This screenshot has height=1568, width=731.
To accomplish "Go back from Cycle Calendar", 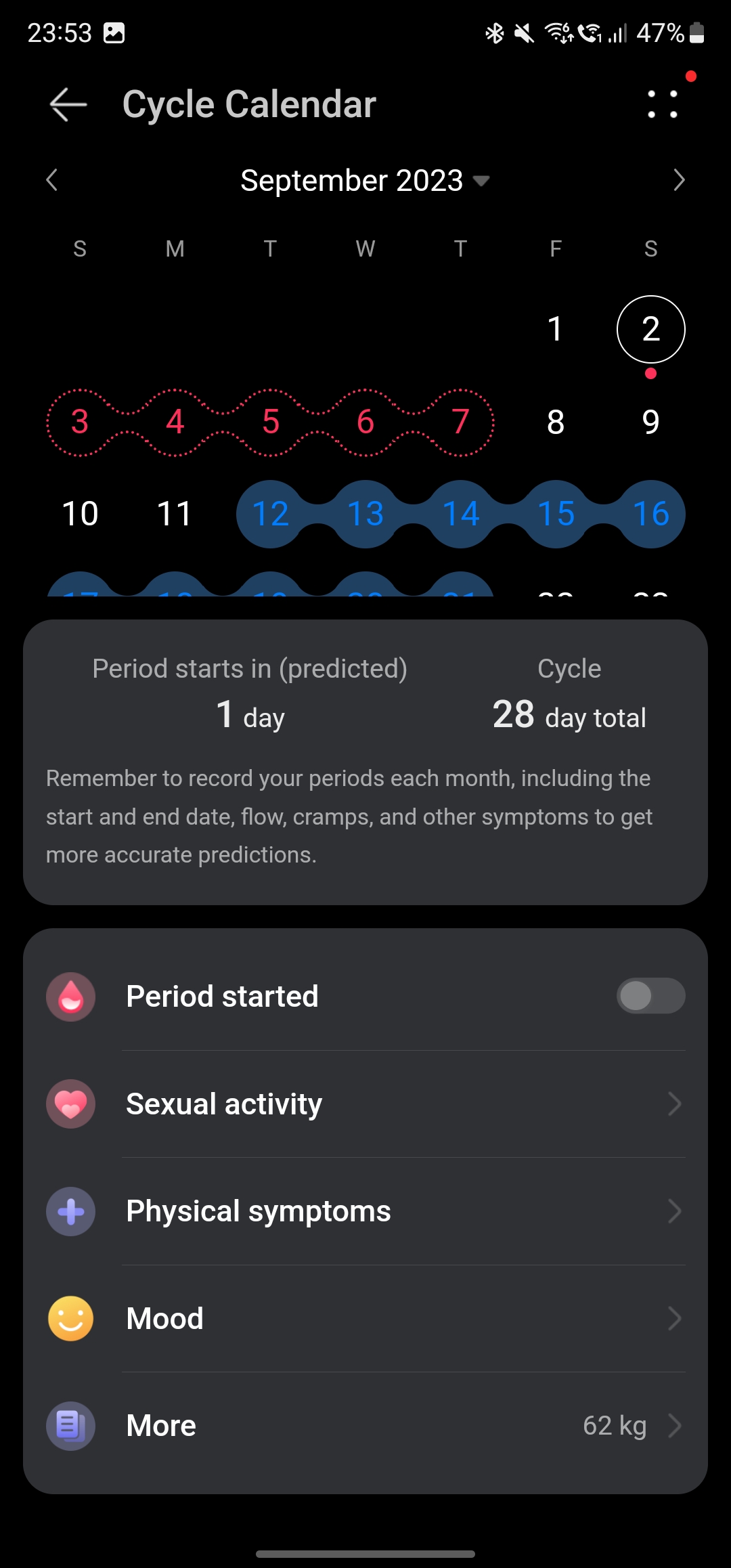I will [x=68, y=105].
